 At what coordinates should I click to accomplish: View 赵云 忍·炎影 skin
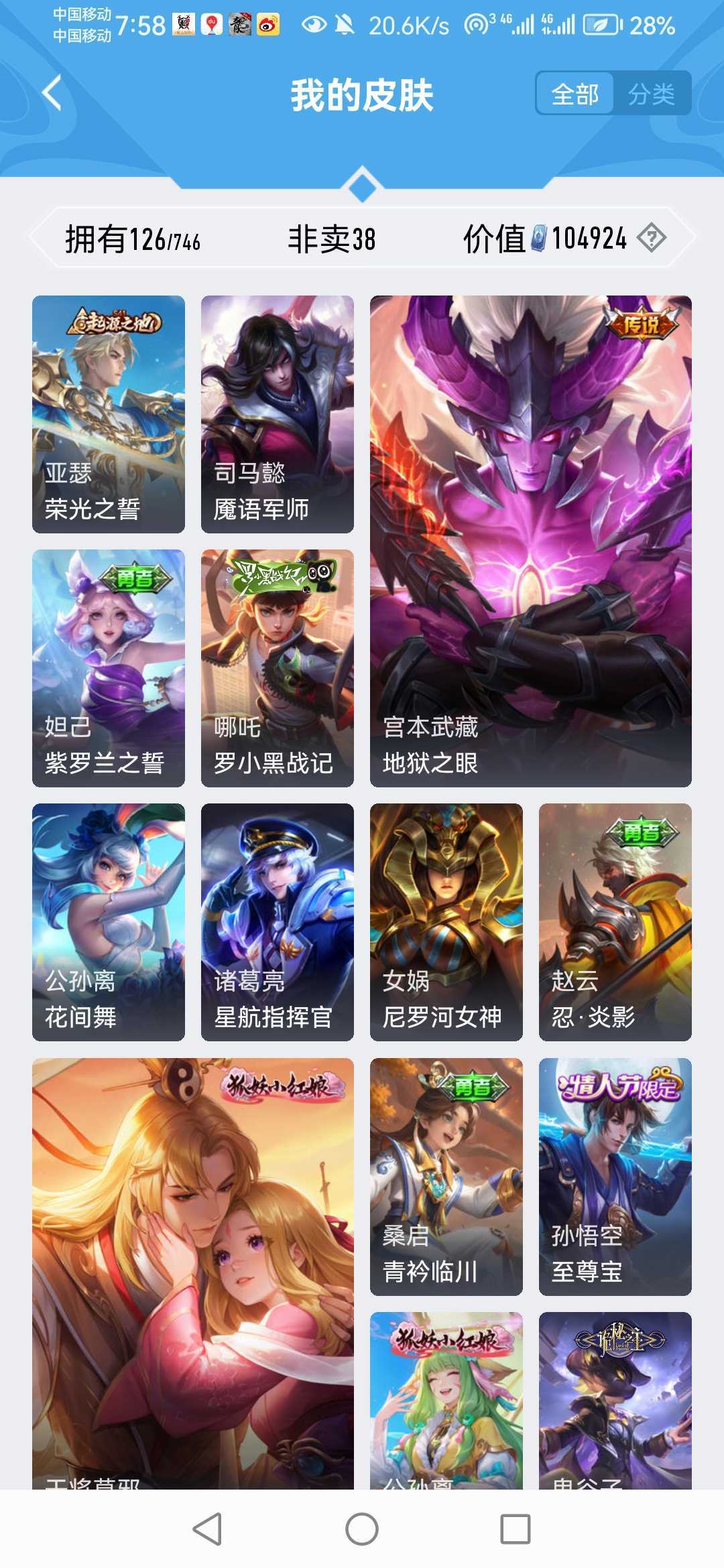615,922
